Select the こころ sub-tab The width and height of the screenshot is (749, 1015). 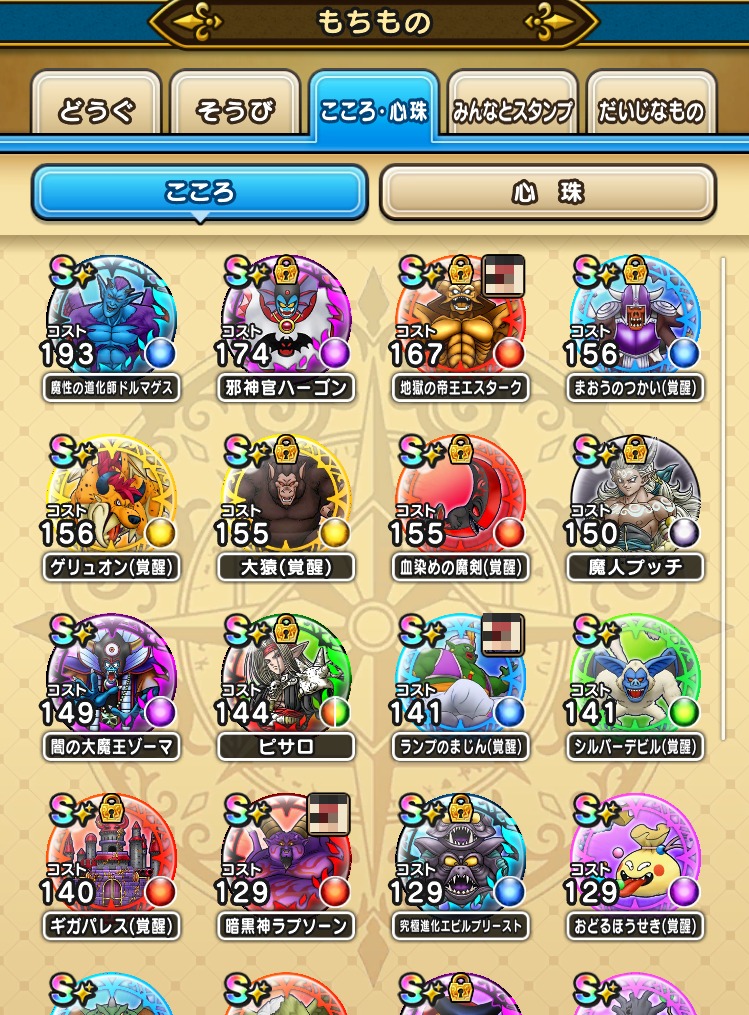click(200, 192)
